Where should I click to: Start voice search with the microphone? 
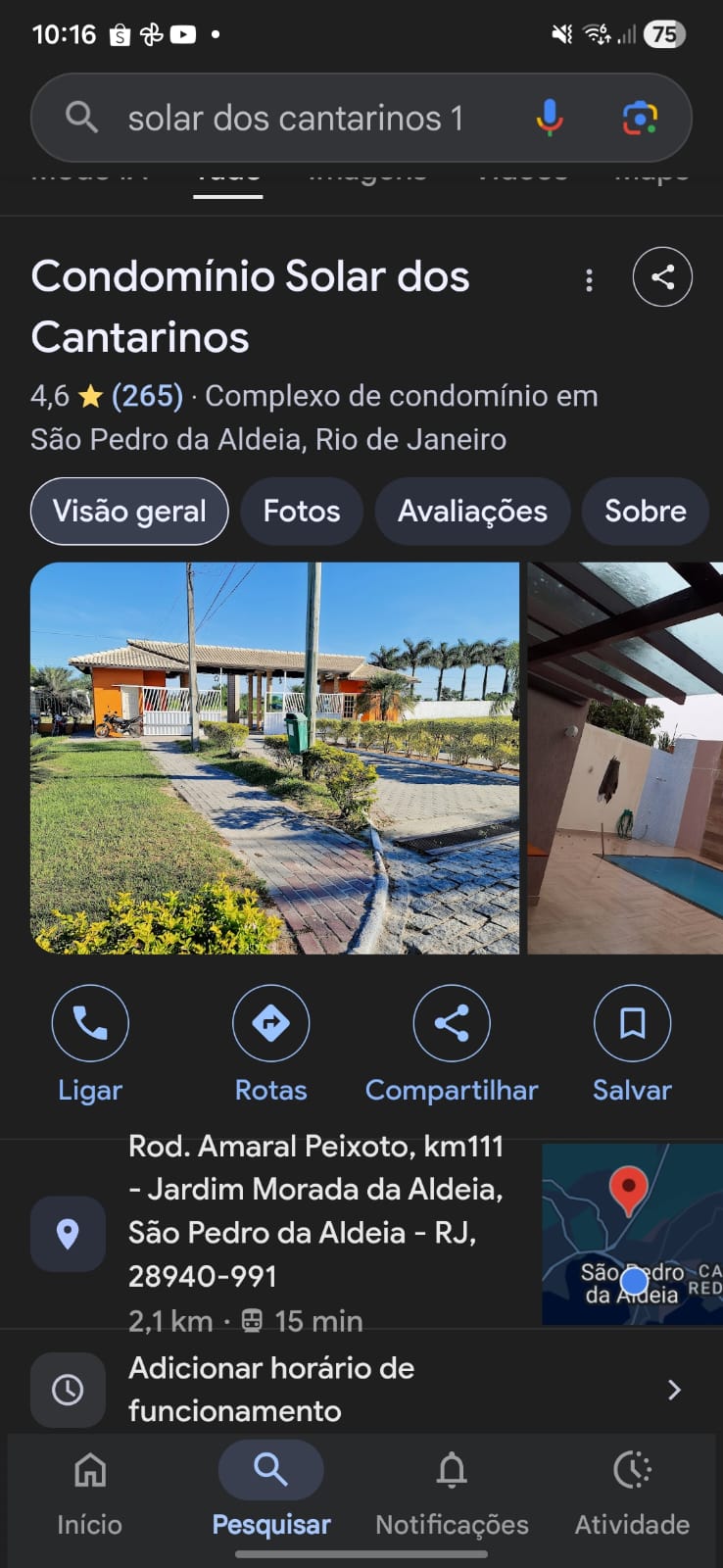coord(550,119)
